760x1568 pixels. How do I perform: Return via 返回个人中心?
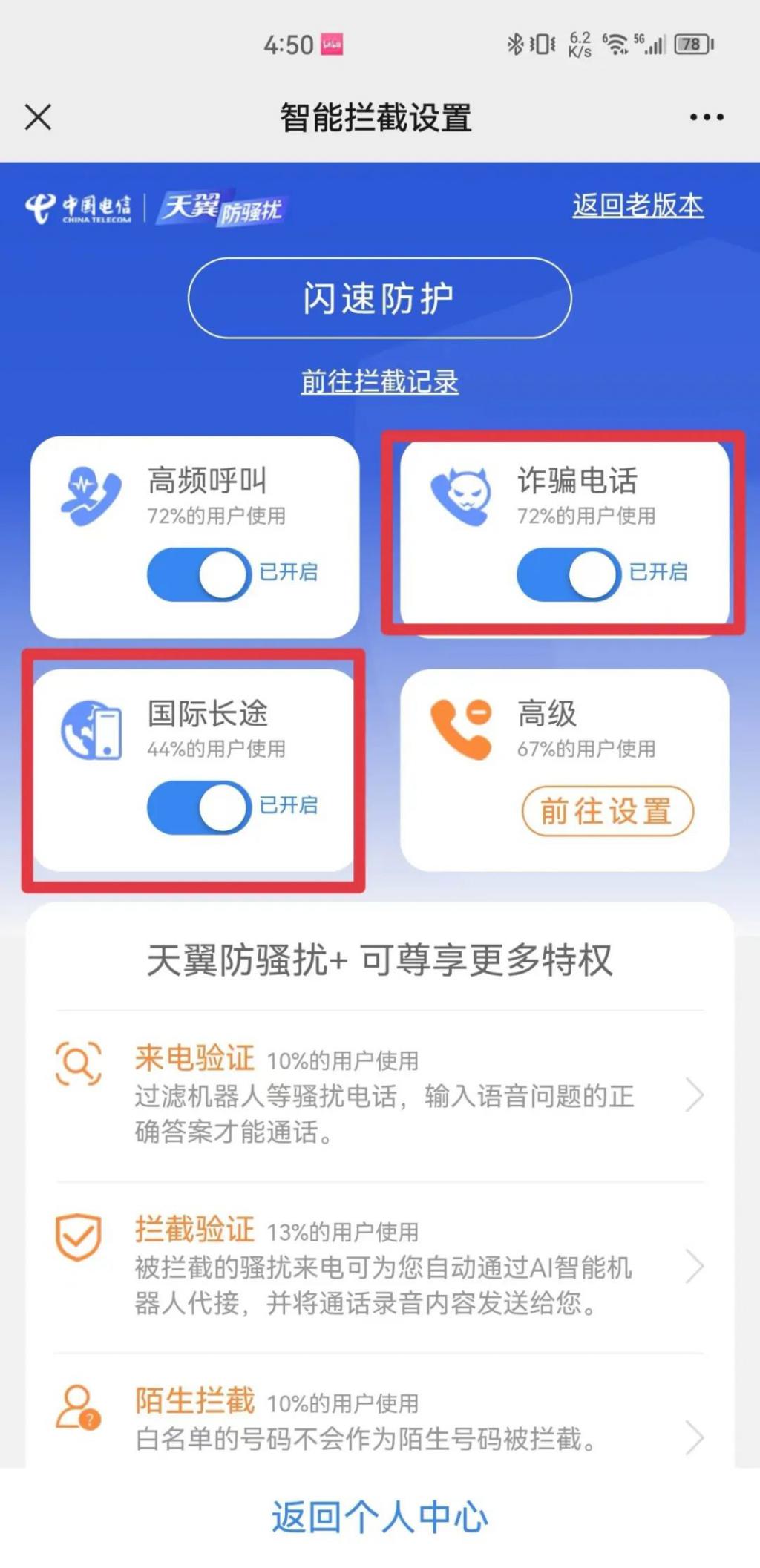click(379, 1517)
